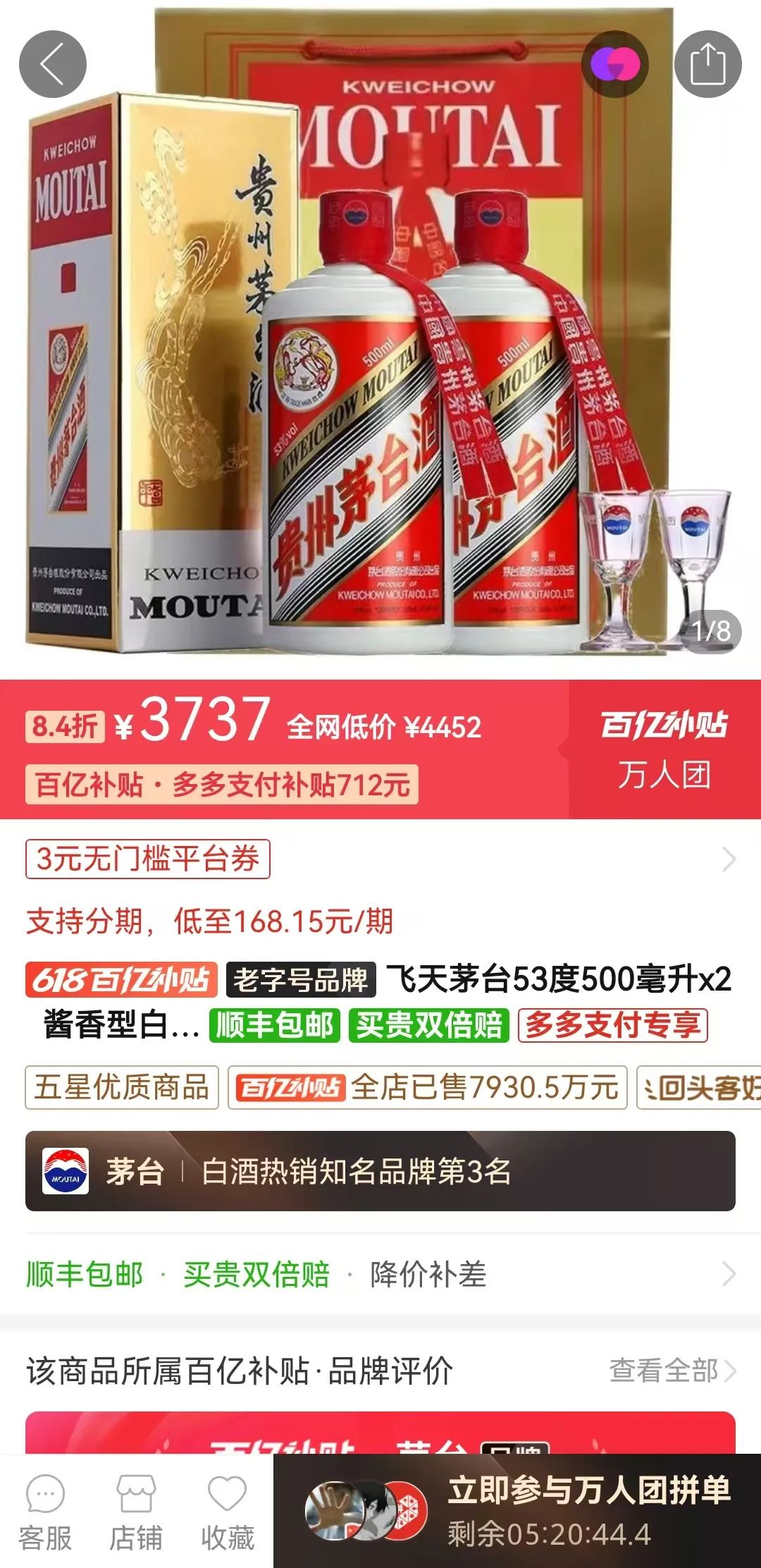This screenshot has width=761, height=1568.
Task: View 顺丰包邮 service guarantees details
Action: pos(380,1274)
